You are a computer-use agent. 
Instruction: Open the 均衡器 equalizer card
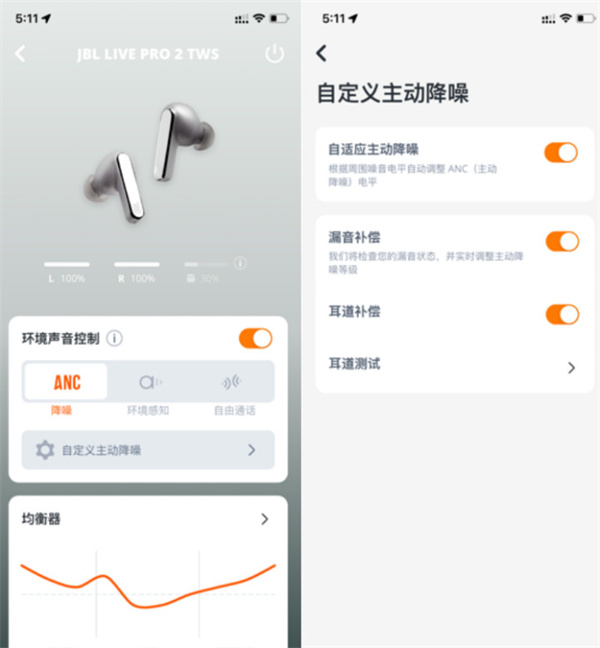point(148,519)
